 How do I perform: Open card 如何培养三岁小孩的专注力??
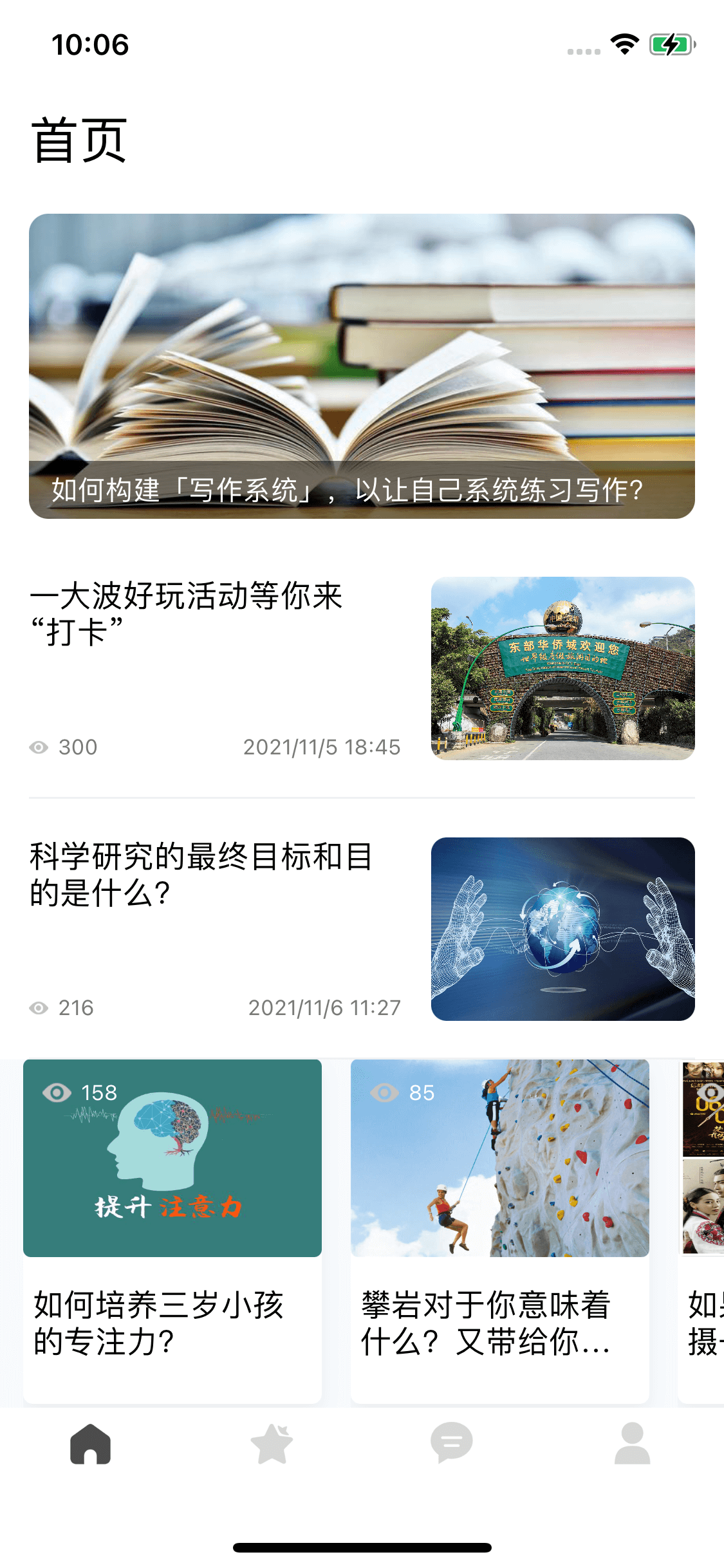click(172, 1229)
